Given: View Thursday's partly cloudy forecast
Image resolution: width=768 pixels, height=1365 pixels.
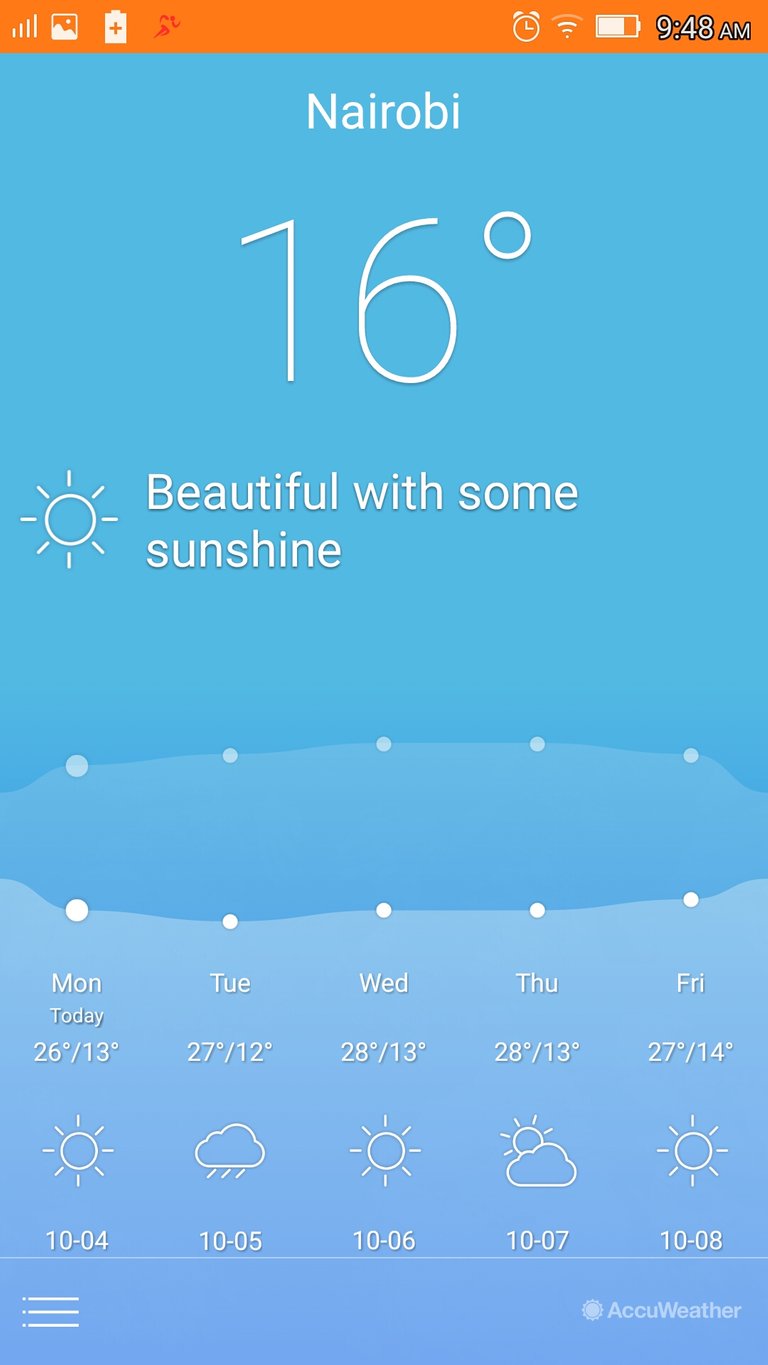Looking at the screenshot, I should [537, 1112].
